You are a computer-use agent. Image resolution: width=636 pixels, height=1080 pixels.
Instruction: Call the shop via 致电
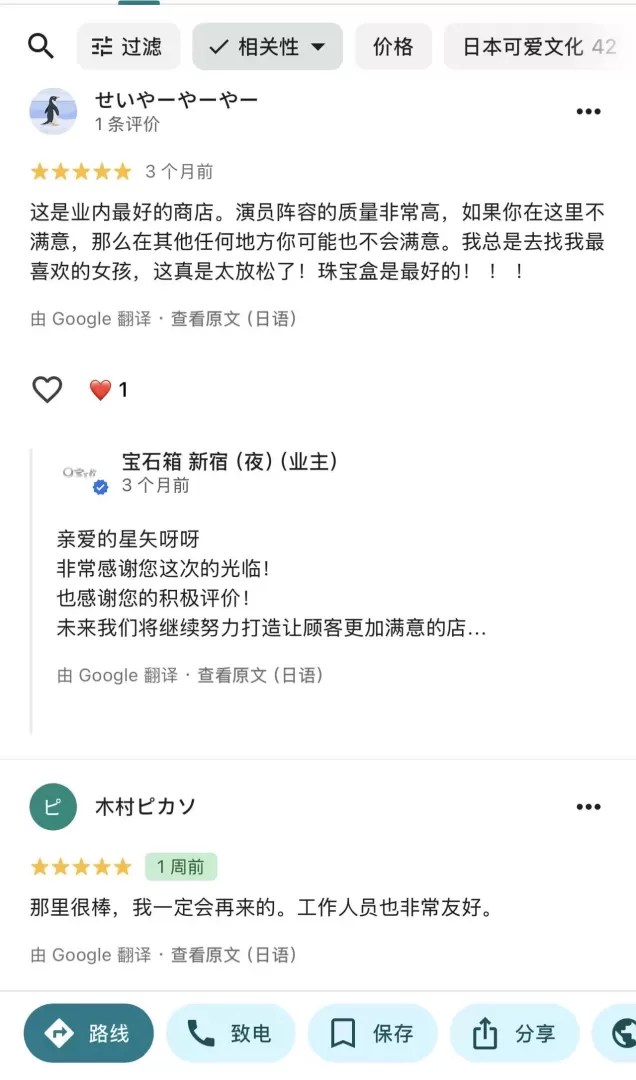(231, 1033)
